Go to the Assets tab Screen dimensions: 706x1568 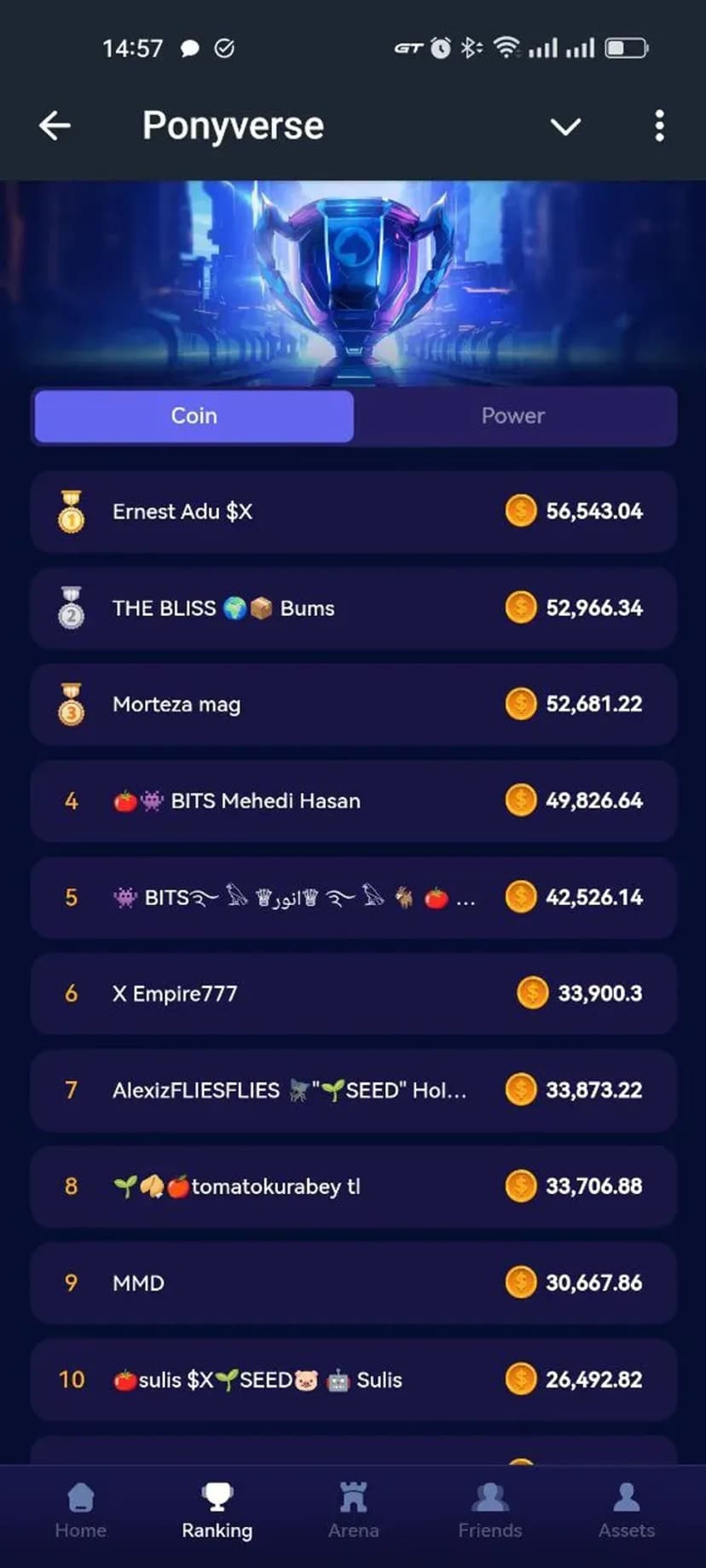626,1511
